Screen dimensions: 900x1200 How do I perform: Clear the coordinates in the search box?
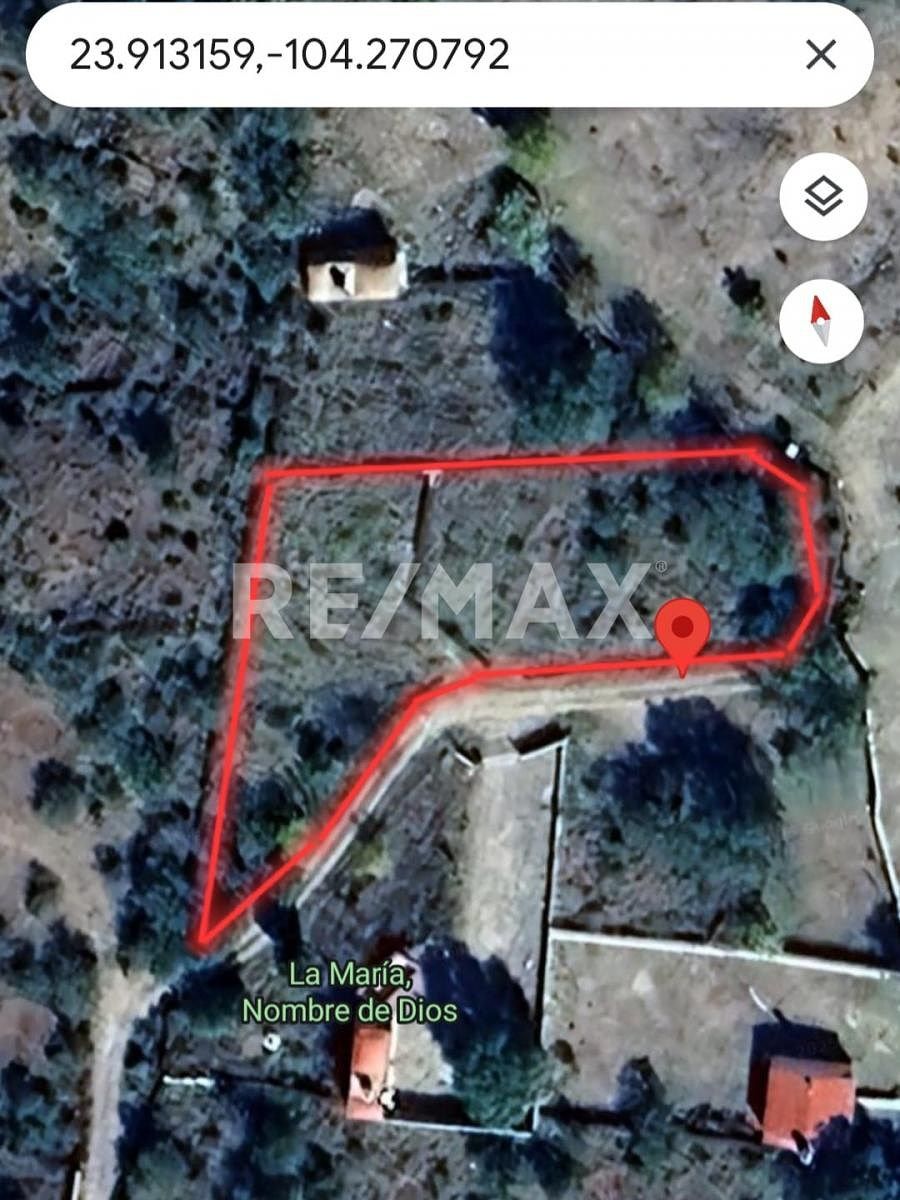[x=821, y=55]
